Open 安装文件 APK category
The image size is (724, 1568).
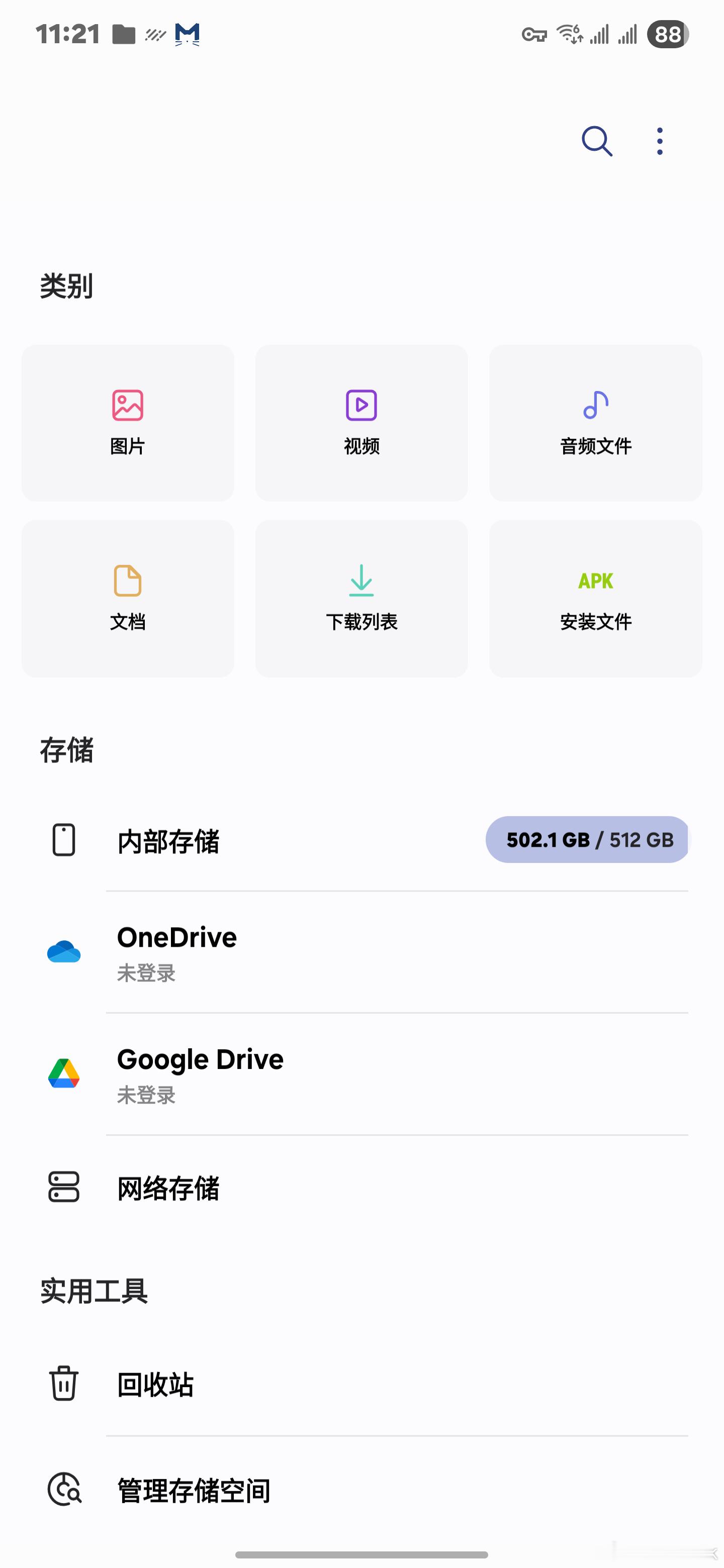[x=595, y=599]
